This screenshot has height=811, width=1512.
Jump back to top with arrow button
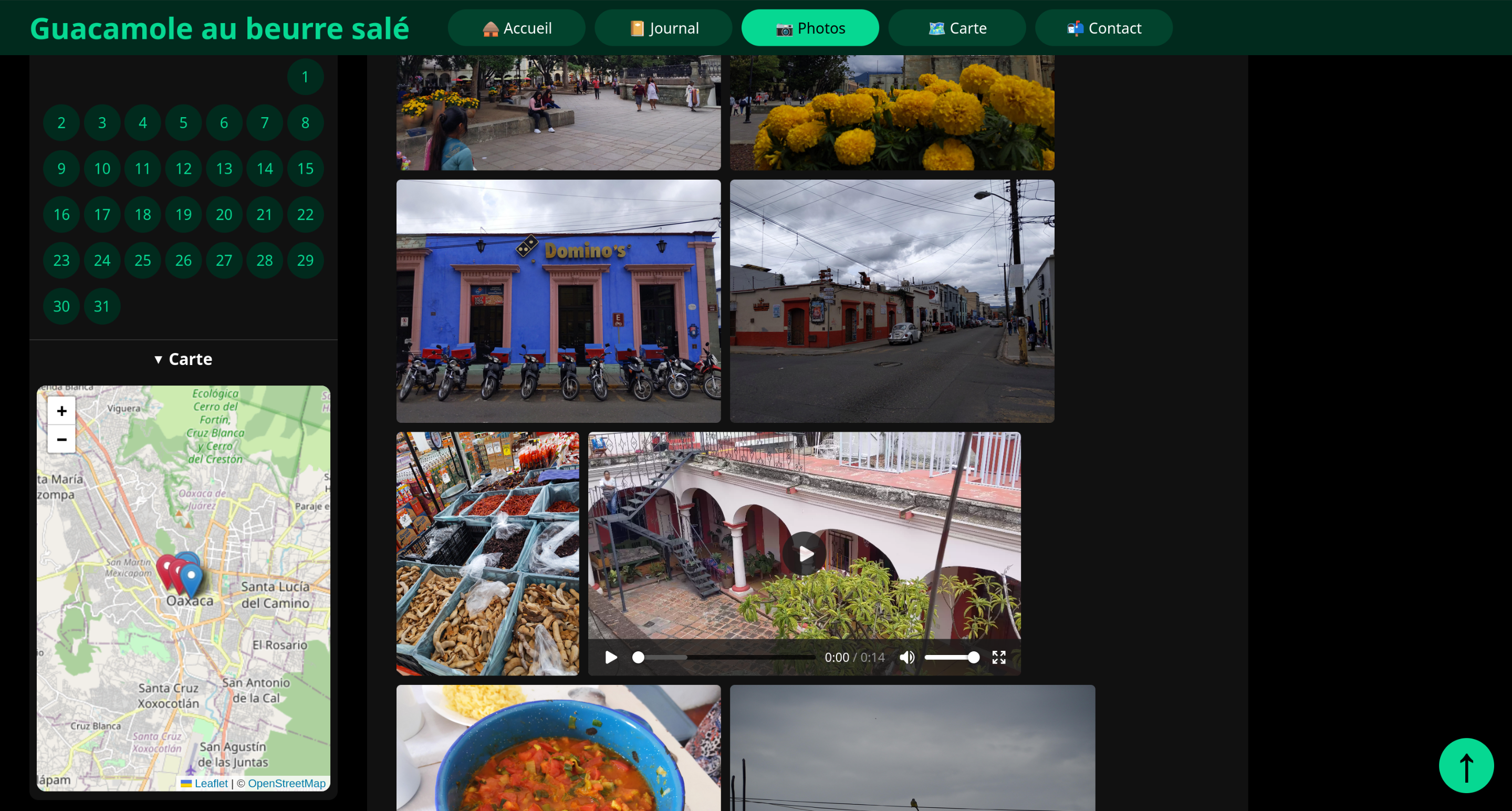coord(1466,765)
